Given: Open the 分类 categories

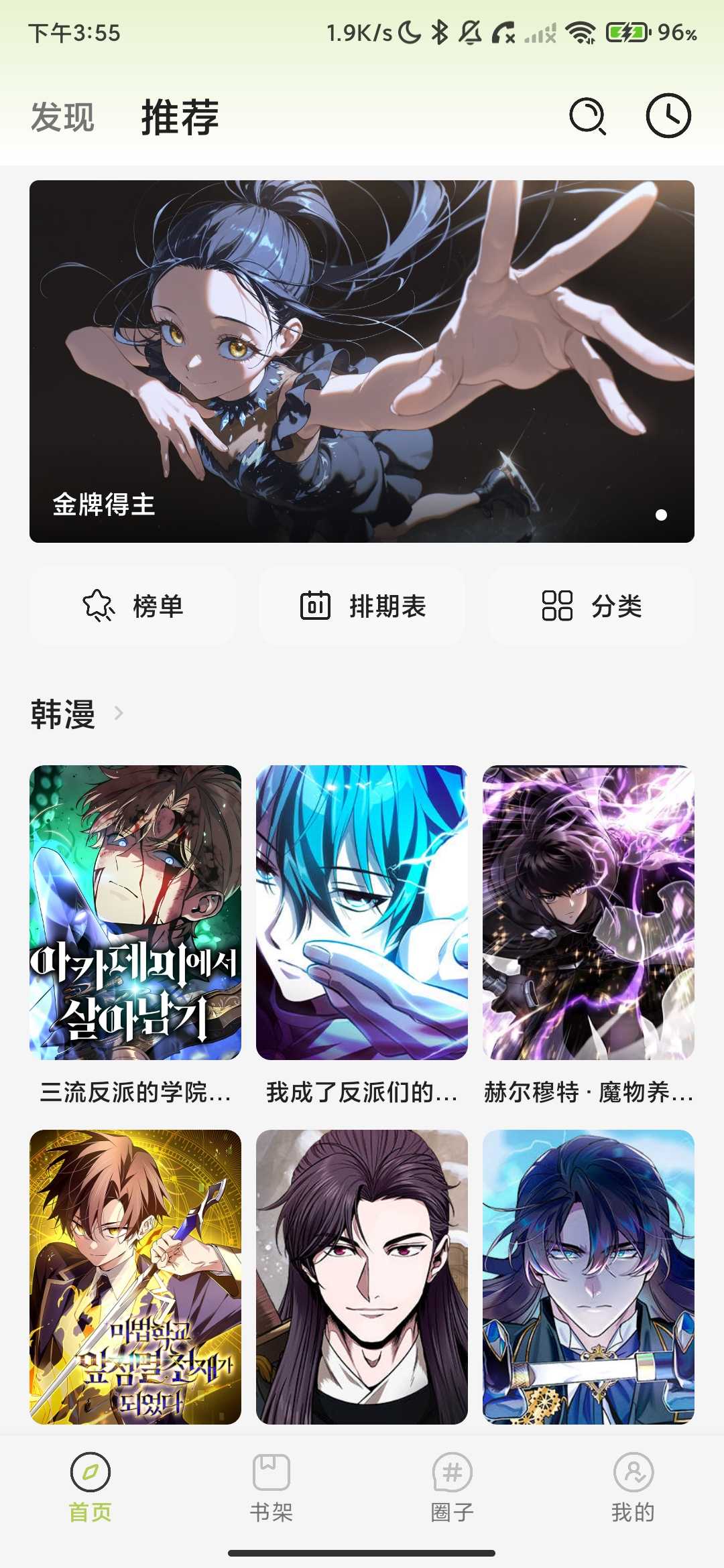Looking at the screenshot, I should 591,606.
